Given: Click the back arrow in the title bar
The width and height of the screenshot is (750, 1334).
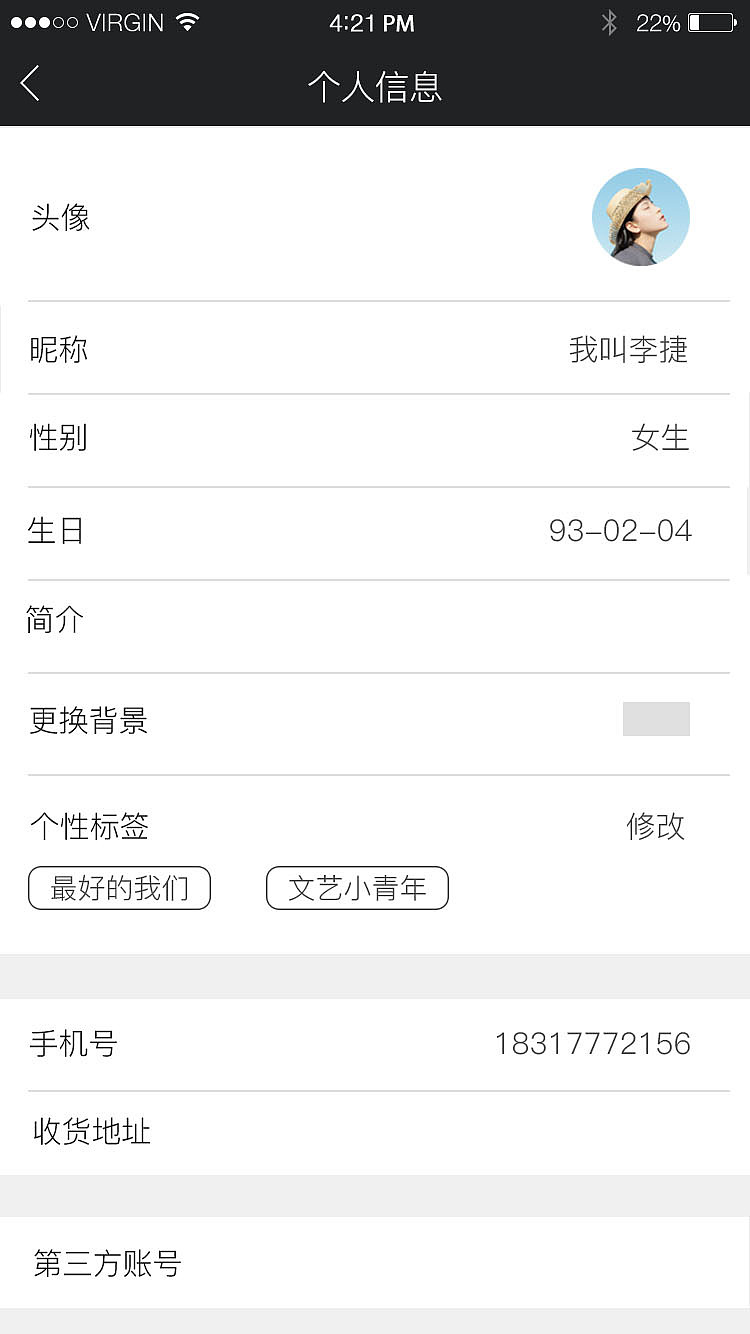Looking at the screenshot, I should pos(30,84).
